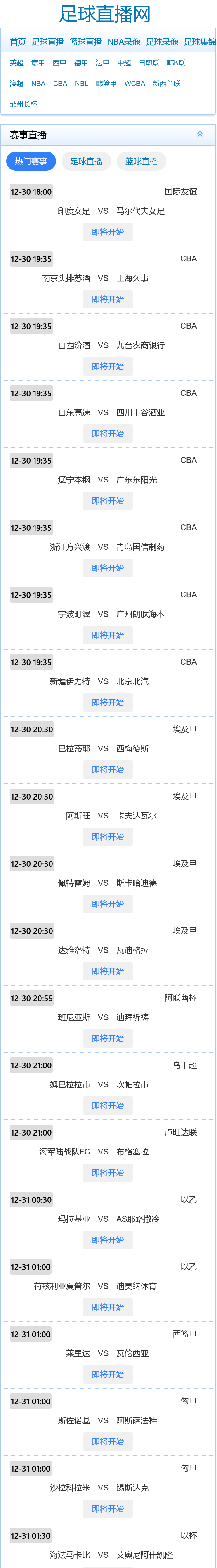Screen dimensions: 217x1568
Task: Switch to the 篮球直播 filter chip
Action: (x=141, y=161)
